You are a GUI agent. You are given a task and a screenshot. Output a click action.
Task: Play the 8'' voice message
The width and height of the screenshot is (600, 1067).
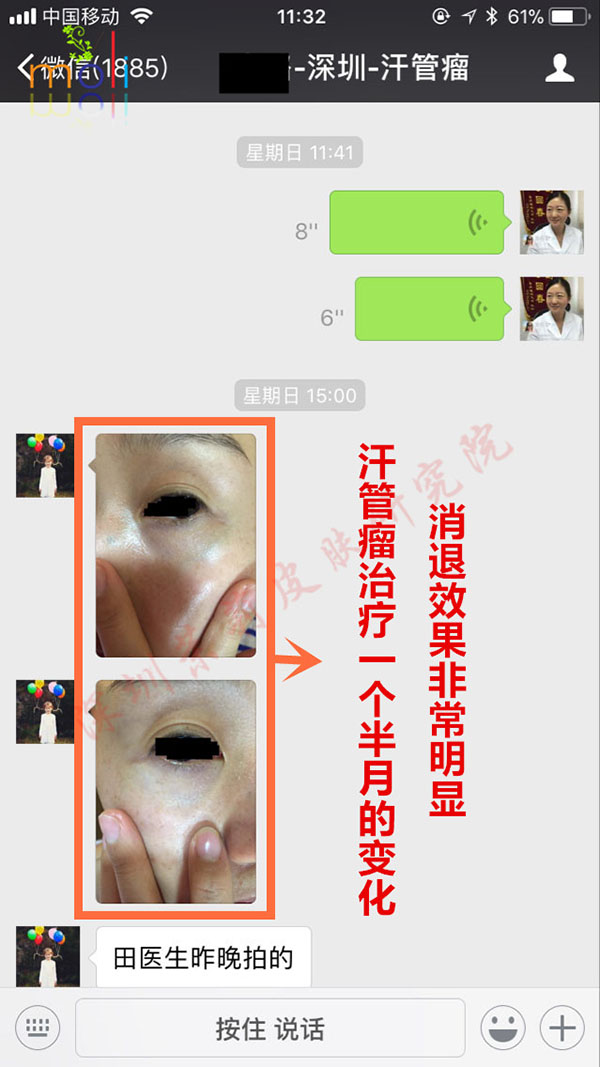[x=416, y=222]
